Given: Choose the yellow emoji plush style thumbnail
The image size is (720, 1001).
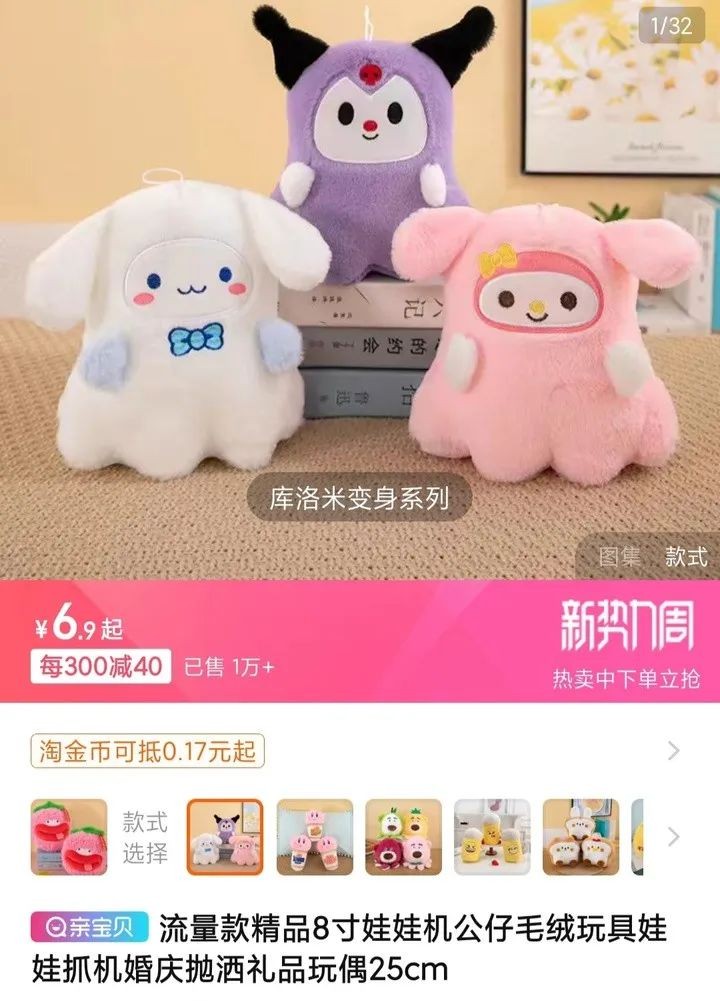Looking at the screenshot, I should 492,837.
